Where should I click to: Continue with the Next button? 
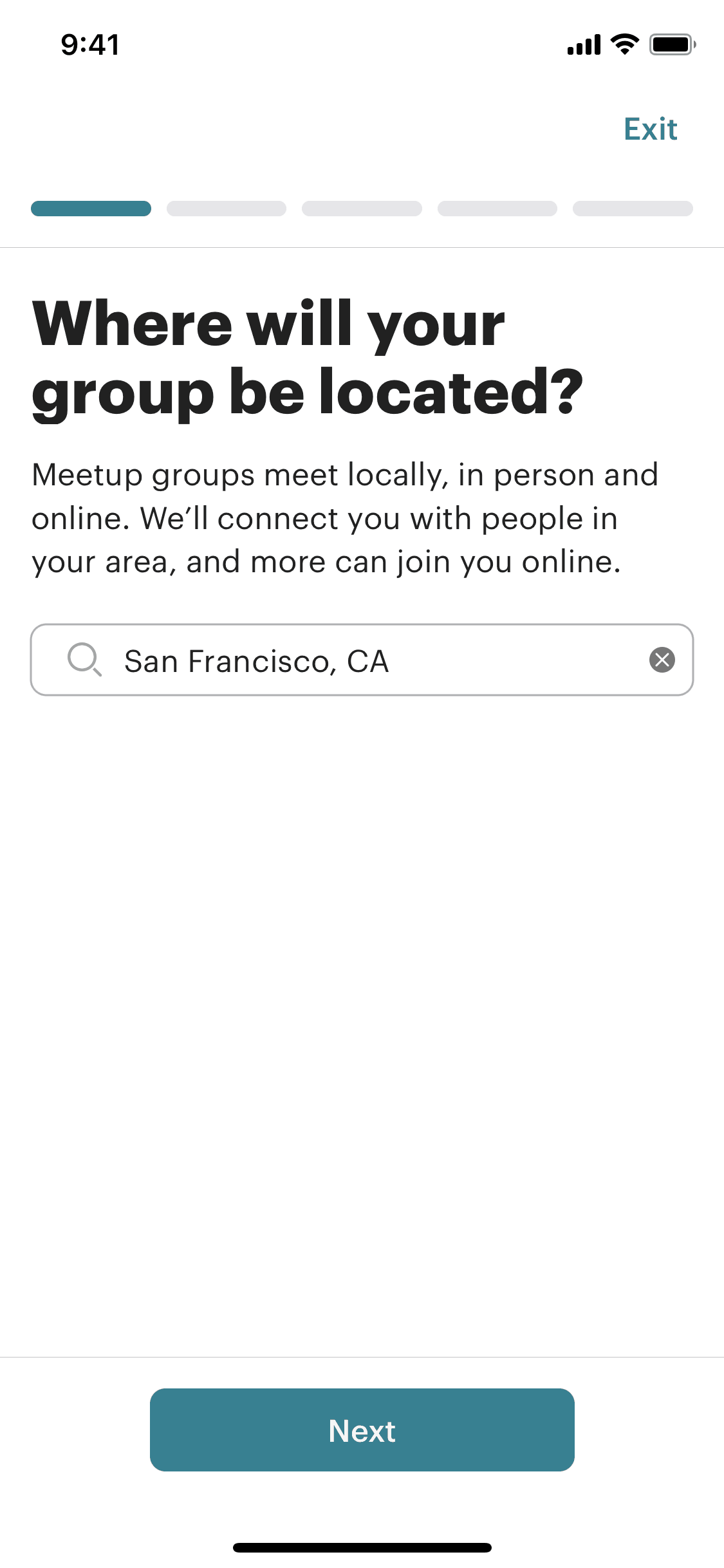(x=362, y=1430)
